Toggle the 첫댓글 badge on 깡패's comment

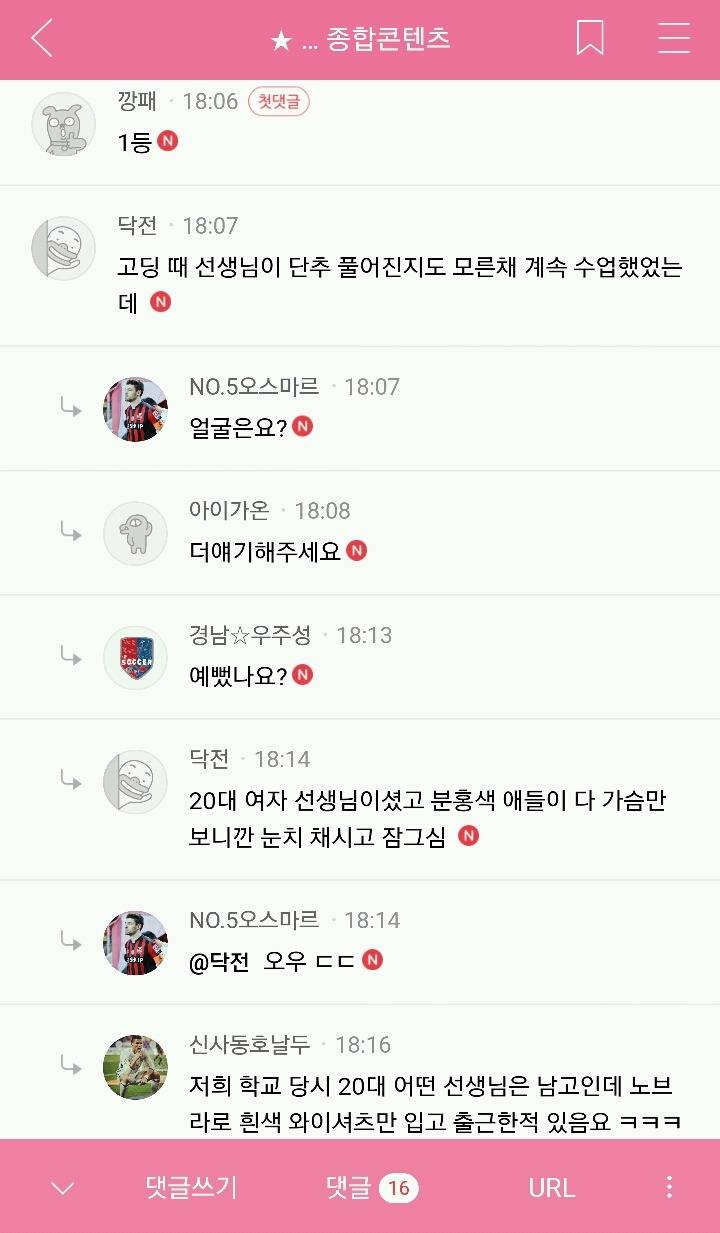281,101
